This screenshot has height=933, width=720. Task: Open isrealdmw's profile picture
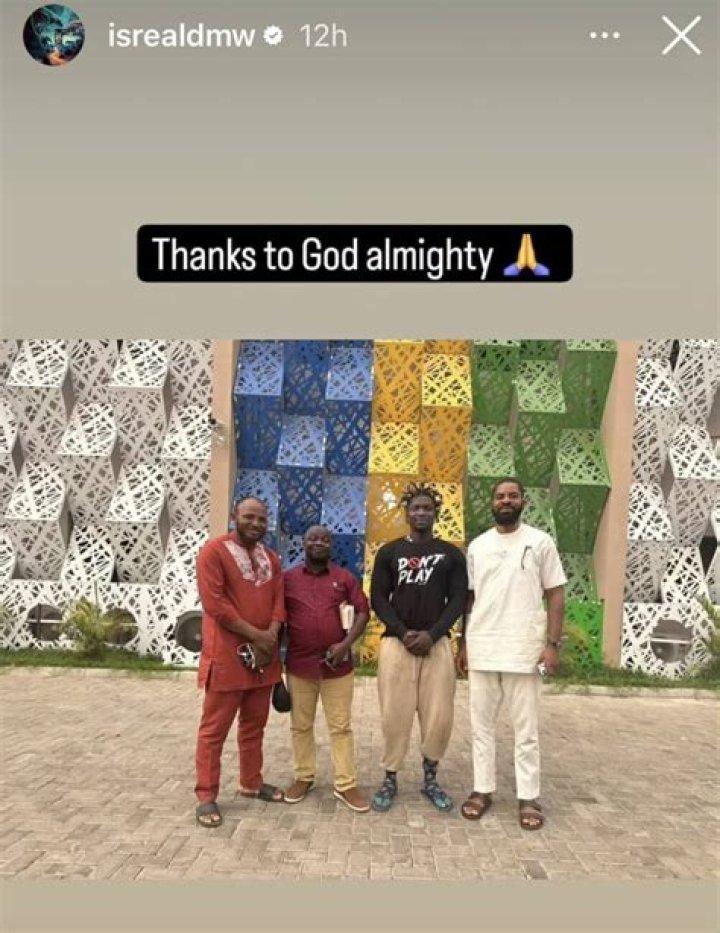(53, 35)
